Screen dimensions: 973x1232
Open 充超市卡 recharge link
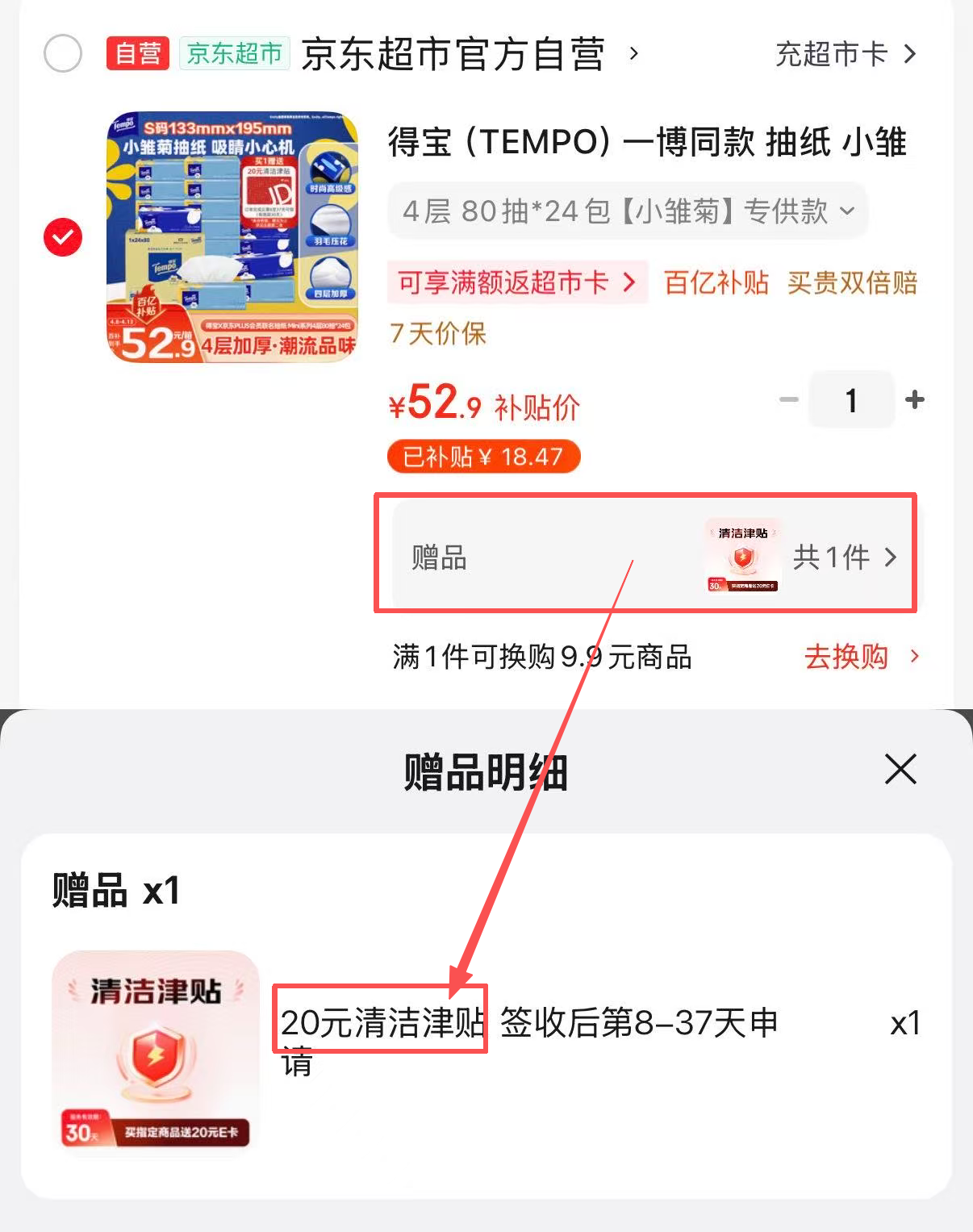click(x=845, y=54)
